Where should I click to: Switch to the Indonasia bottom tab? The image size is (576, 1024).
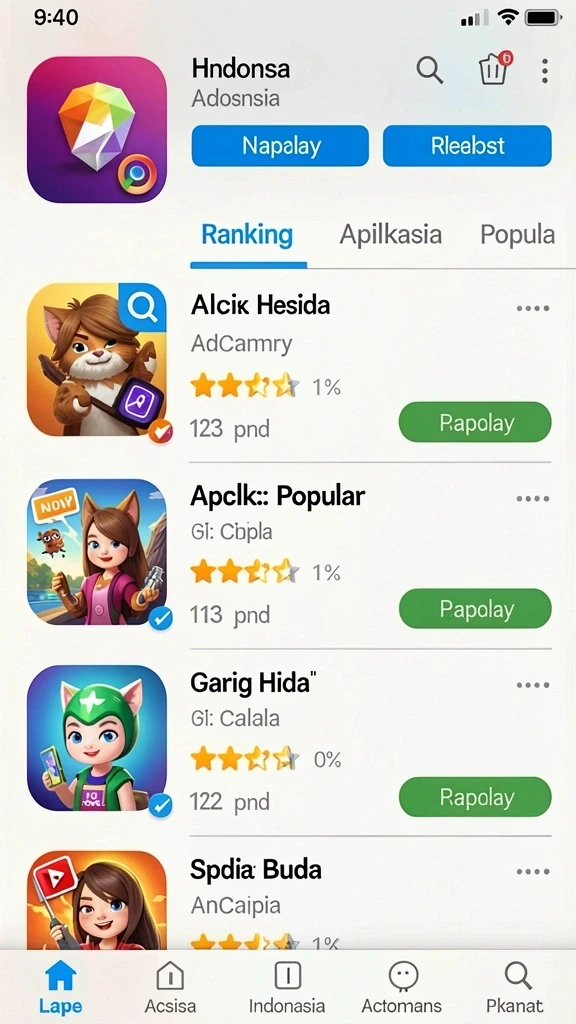287,987
